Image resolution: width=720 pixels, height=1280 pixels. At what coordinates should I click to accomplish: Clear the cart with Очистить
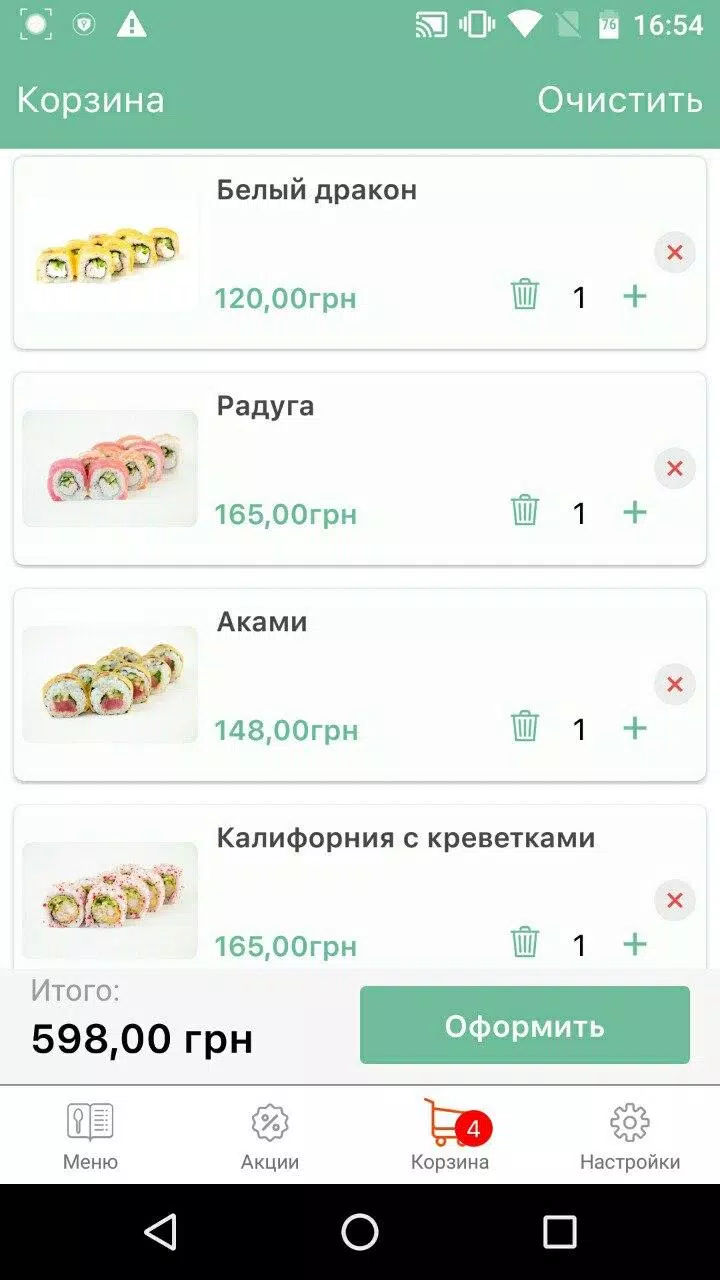[x=620, y=100]
